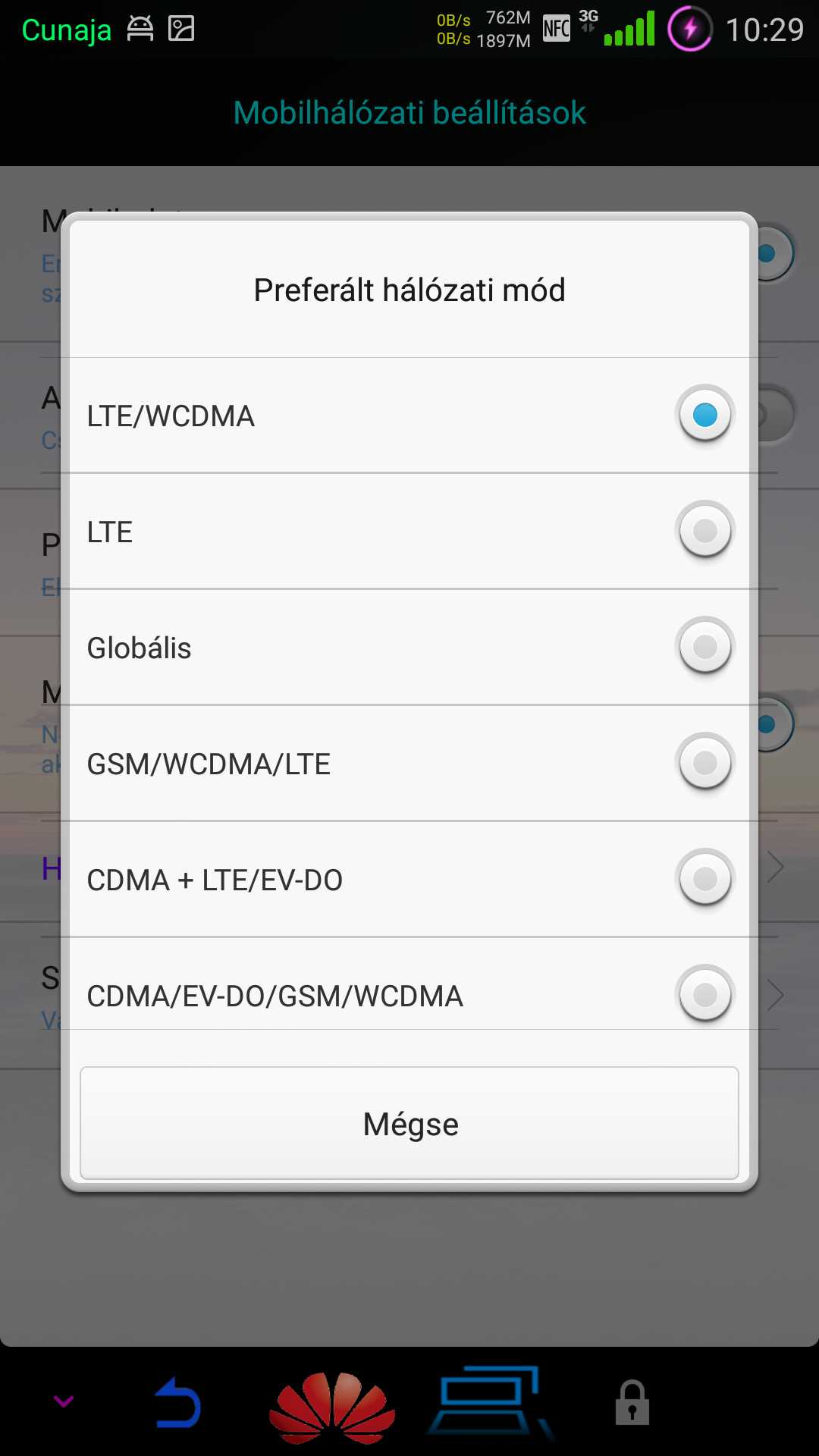Hide the navigation bar with down chevron
The height and width of the screenshot is (1456, 819).
(x=64, y=1401)
